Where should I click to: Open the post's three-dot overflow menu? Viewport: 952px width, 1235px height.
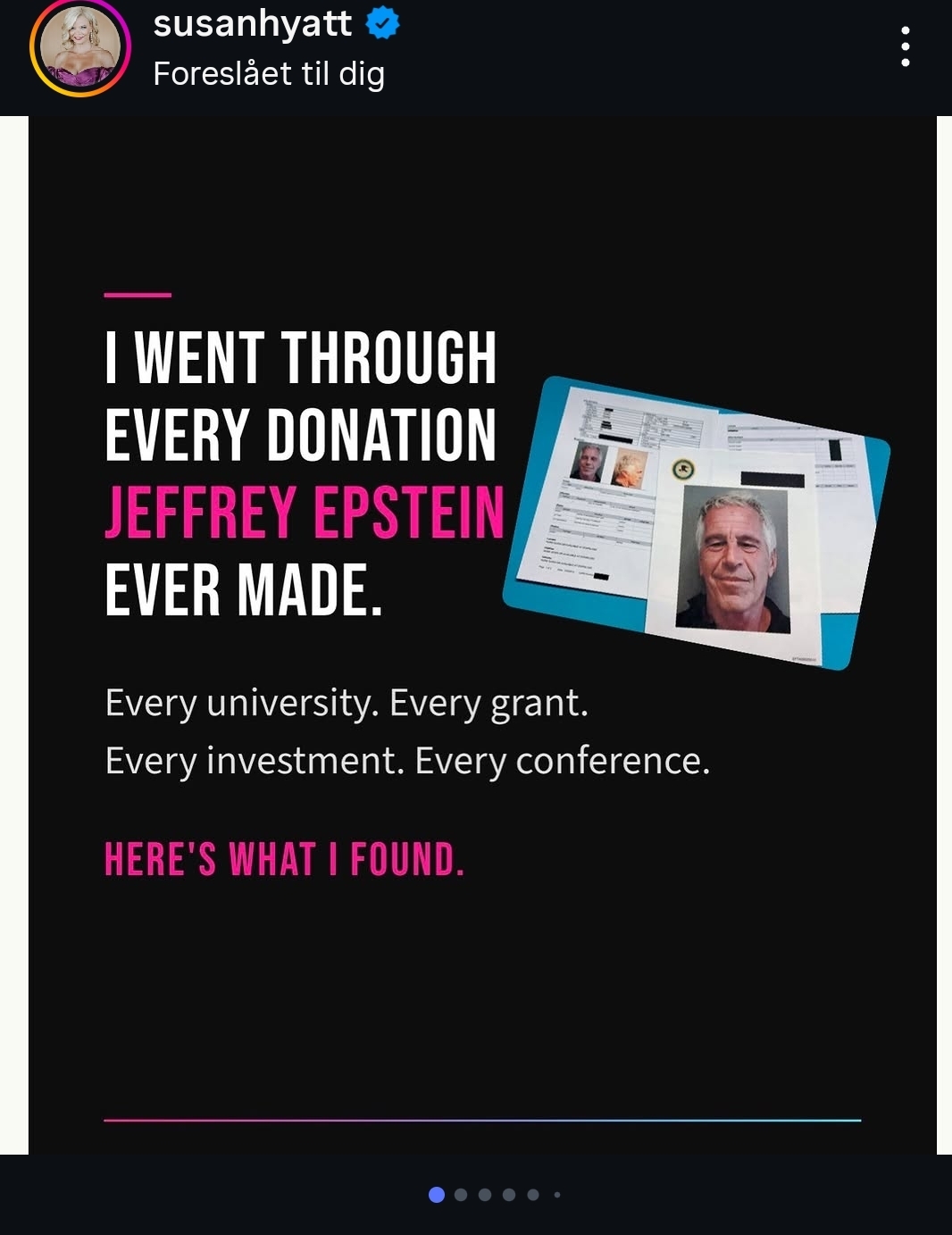point(905,46)
